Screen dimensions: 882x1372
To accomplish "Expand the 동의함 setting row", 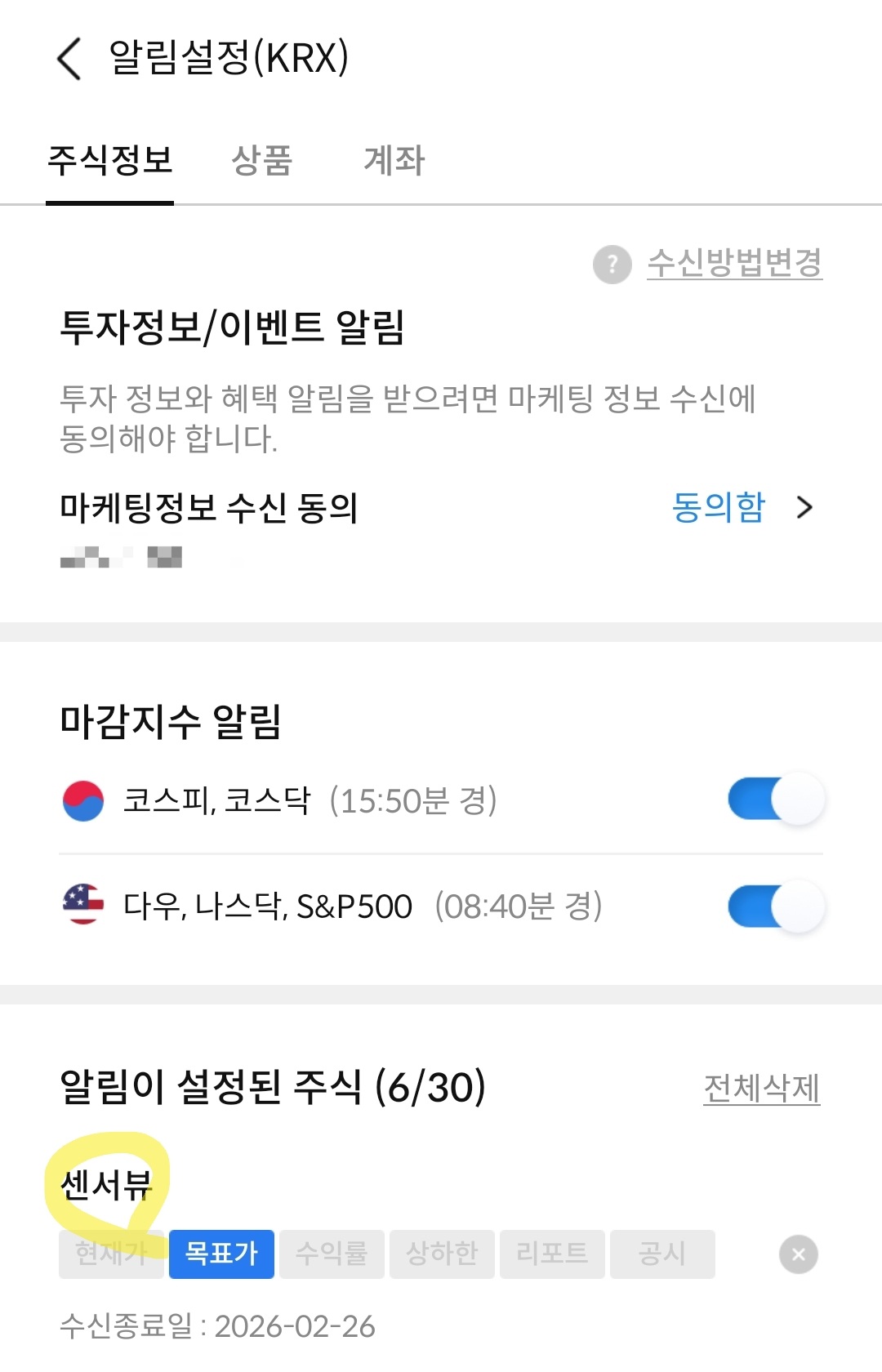I will pos(718,508).
